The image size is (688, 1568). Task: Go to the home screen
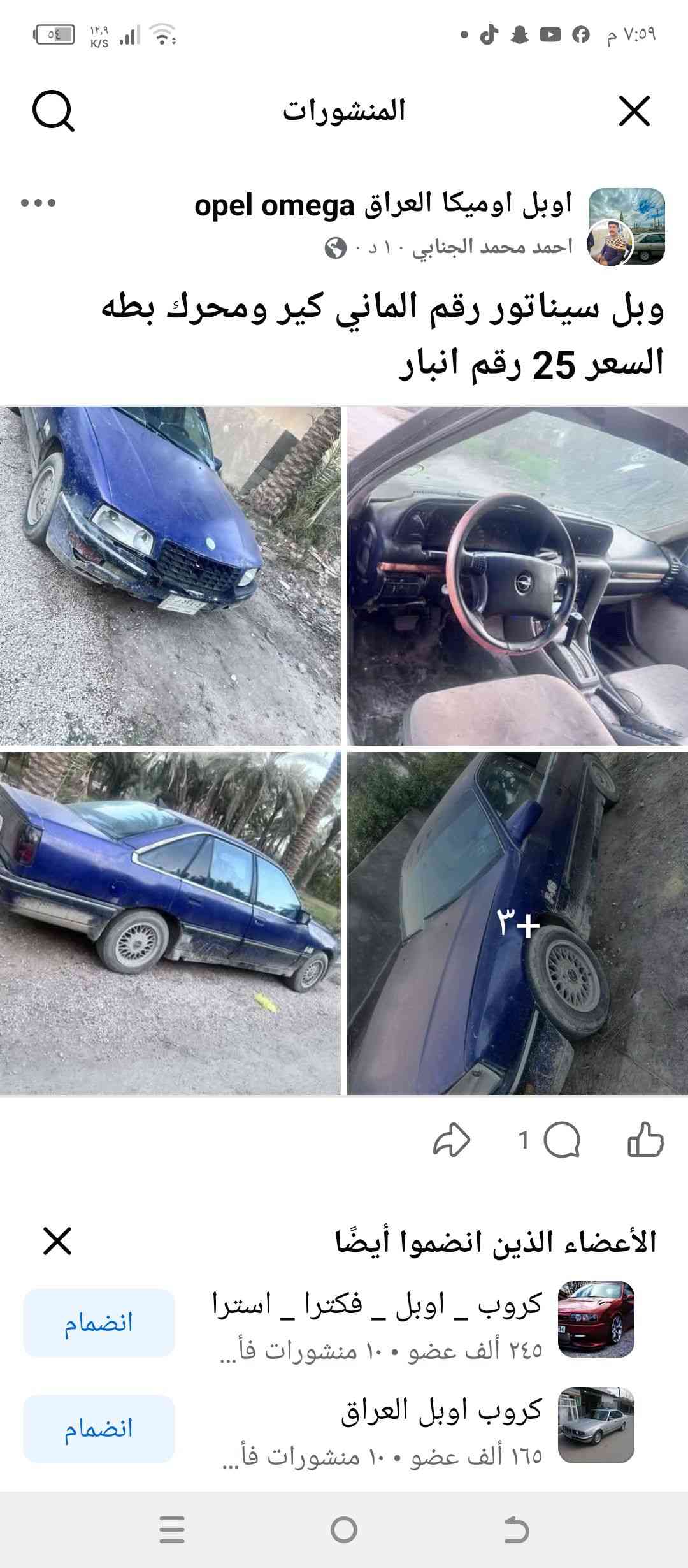[344, 1530]
